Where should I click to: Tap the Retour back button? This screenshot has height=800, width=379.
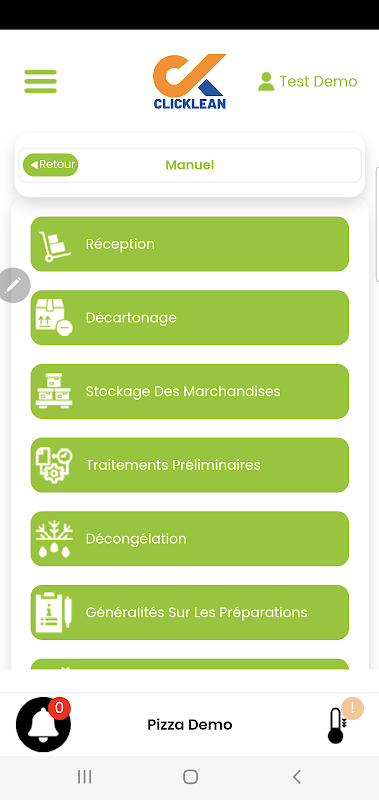coord(50,165)
